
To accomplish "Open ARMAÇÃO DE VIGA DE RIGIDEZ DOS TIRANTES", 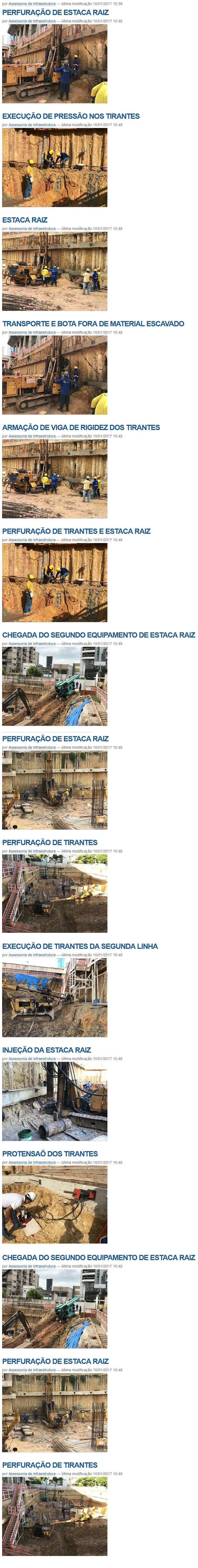I will click(81, 427).
